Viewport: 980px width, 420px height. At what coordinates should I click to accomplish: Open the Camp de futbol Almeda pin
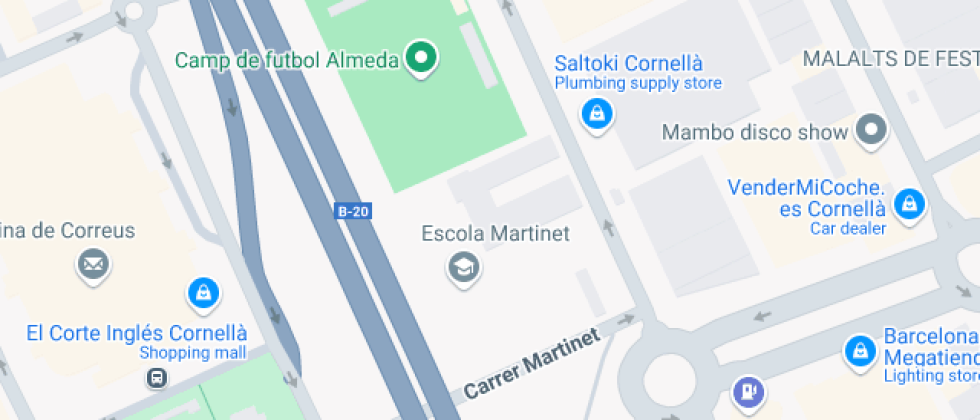tap(421, 59)
